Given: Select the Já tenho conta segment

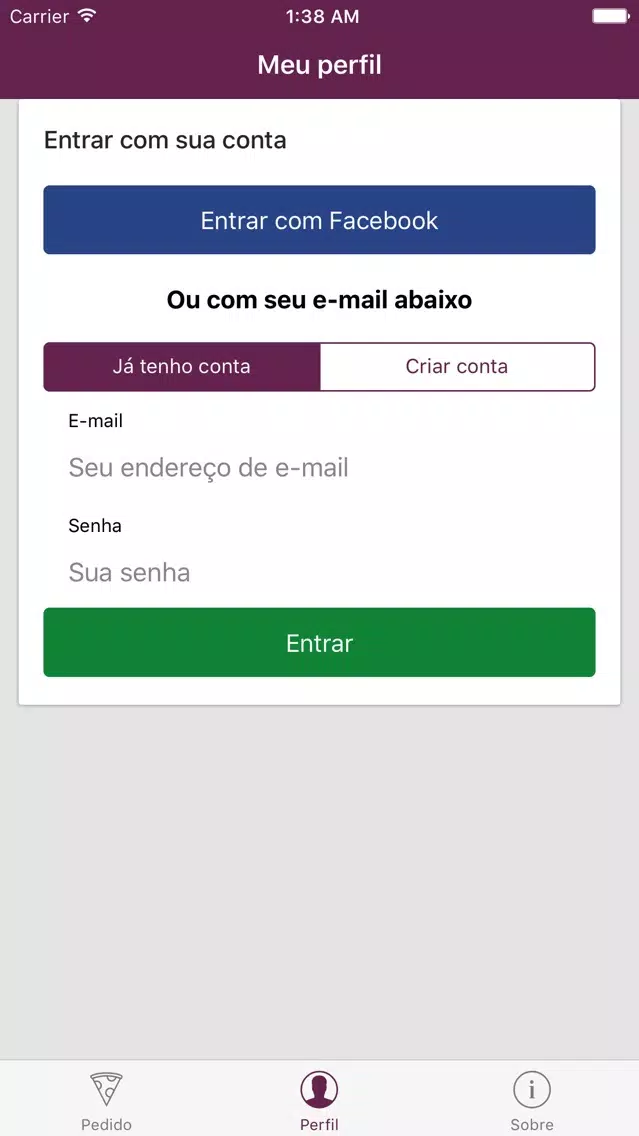Looking at the screenshot, I should 182,367.
